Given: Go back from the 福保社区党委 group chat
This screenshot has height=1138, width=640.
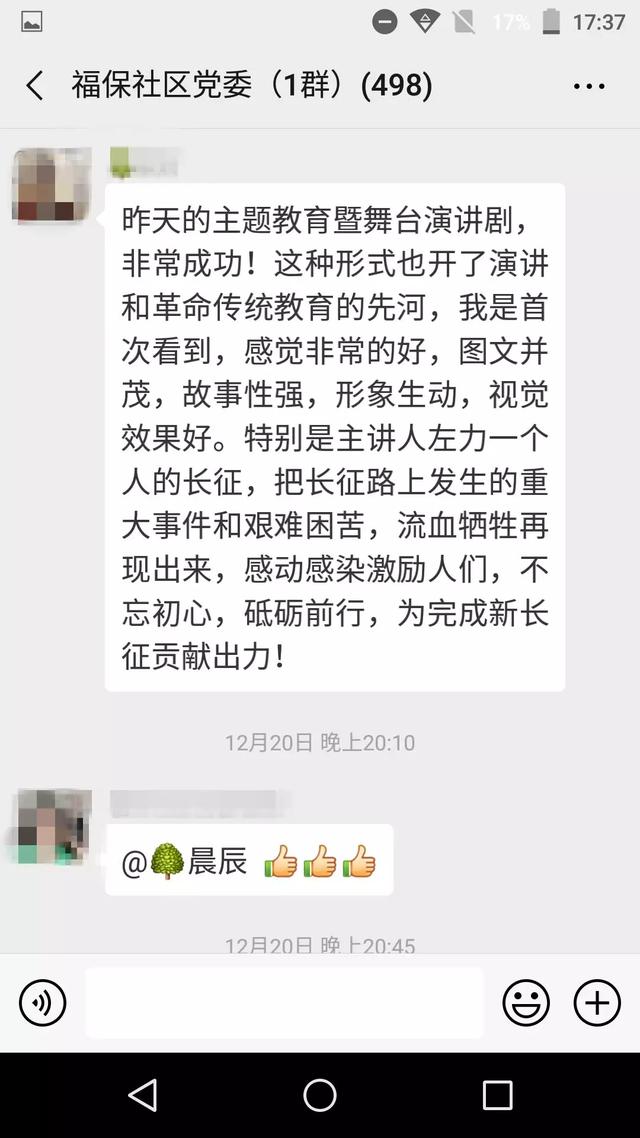Looking at the screenshot, I should tap(35, 86).
